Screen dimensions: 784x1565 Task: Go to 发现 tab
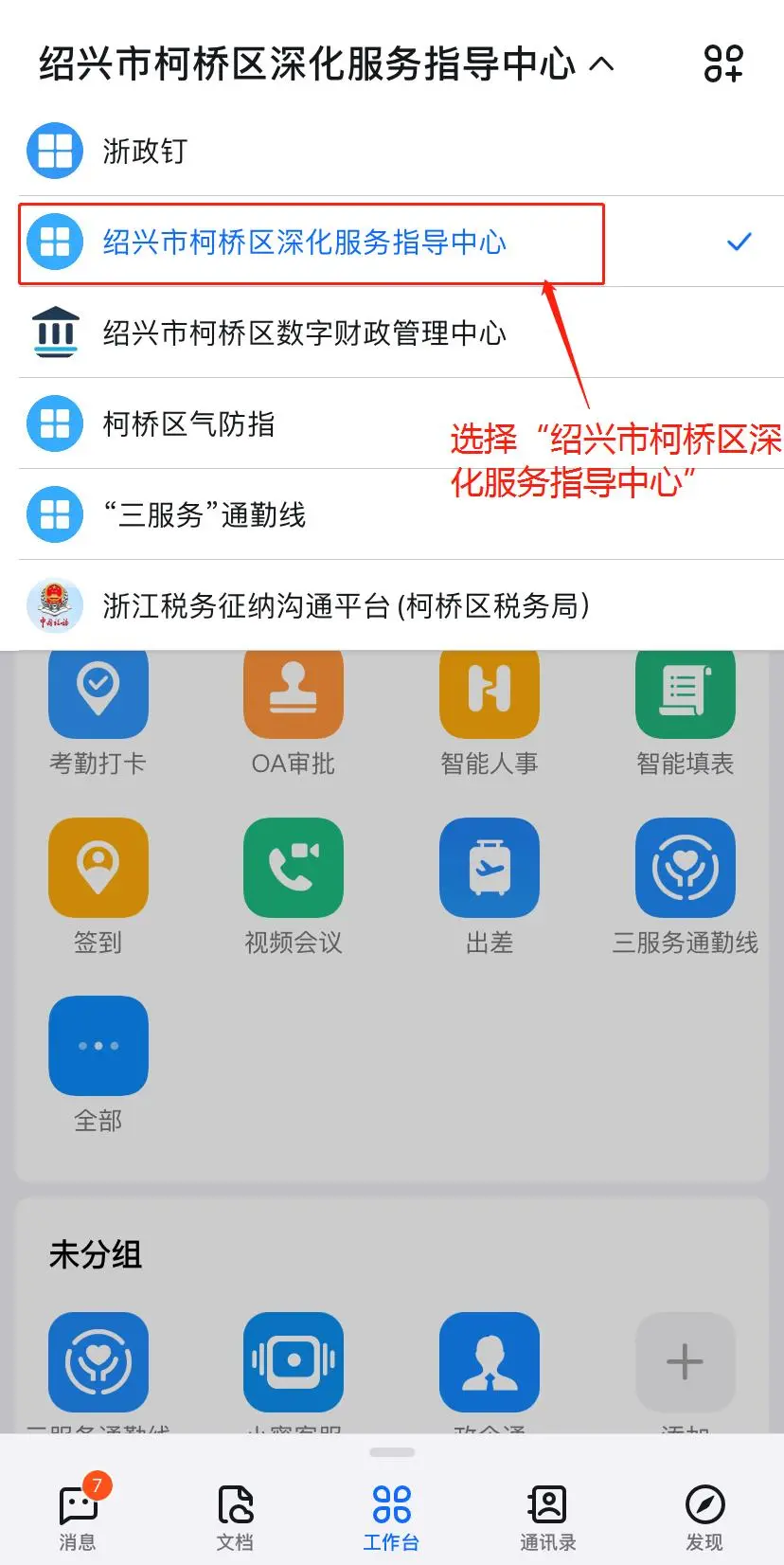(x=704, y=1513)
